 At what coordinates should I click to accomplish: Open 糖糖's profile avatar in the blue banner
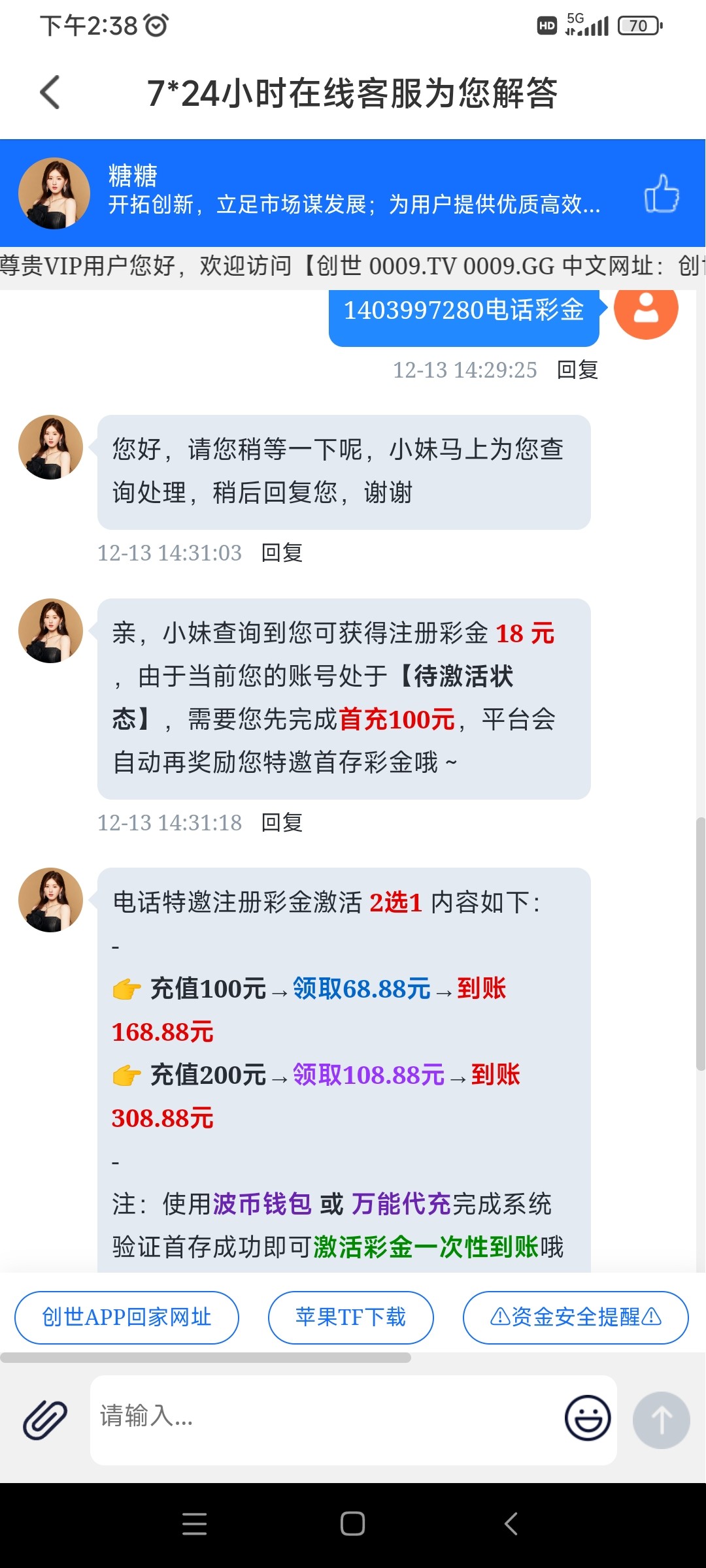[55, 191]
